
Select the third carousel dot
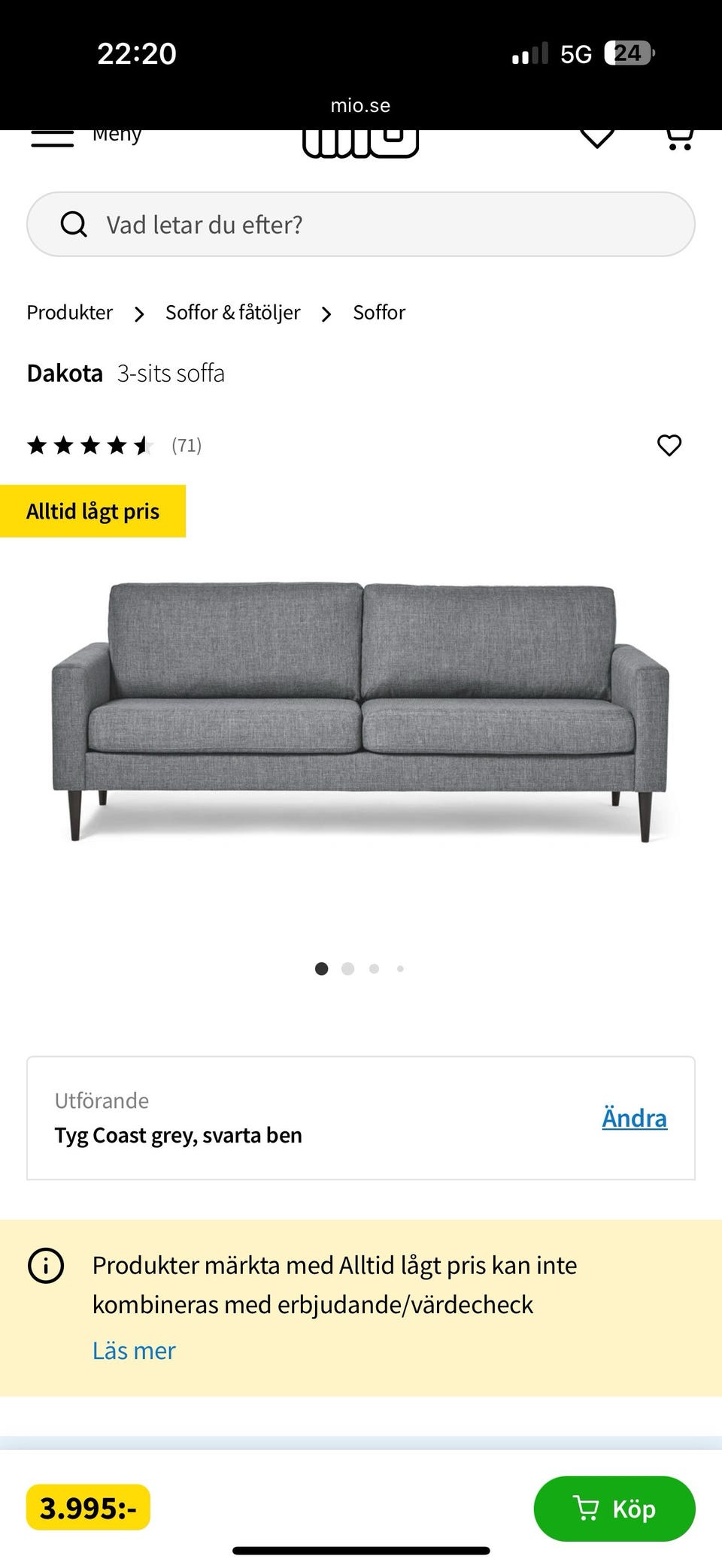point(374,968)
